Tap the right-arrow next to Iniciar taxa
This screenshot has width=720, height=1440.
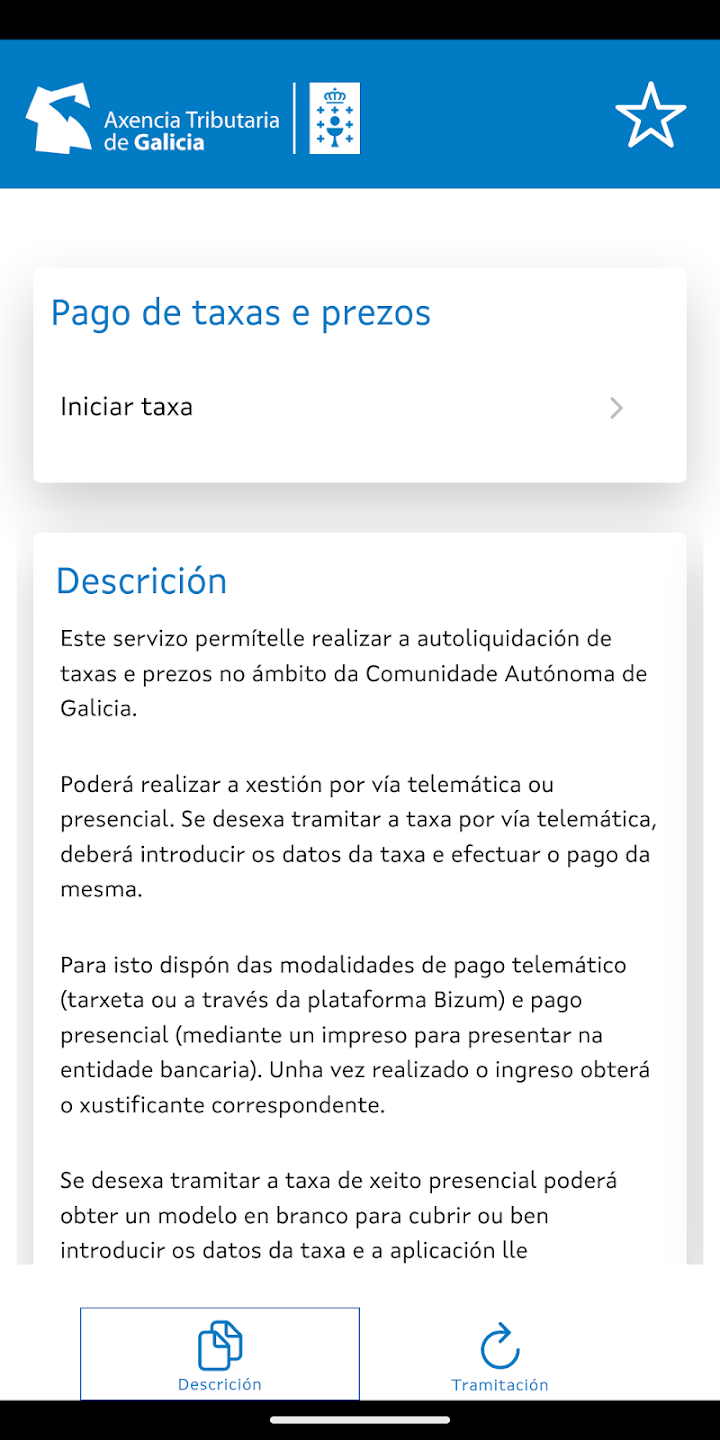(616, 408)
